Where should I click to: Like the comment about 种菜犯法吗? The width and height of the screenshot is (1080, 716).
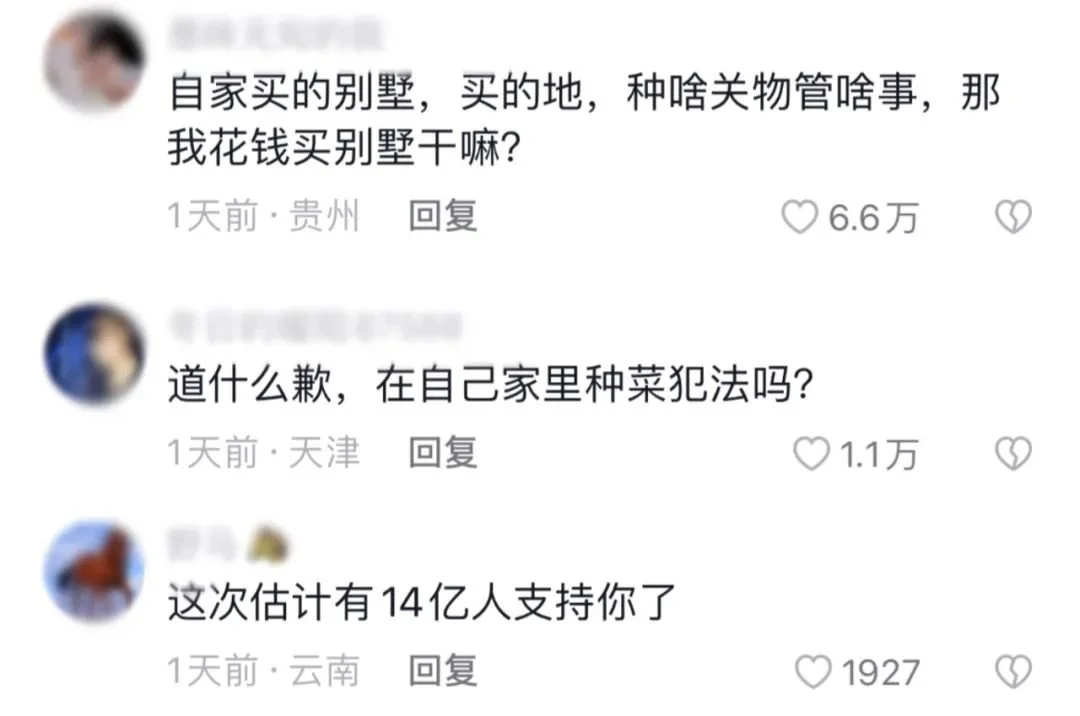click(x=811, y=455)
